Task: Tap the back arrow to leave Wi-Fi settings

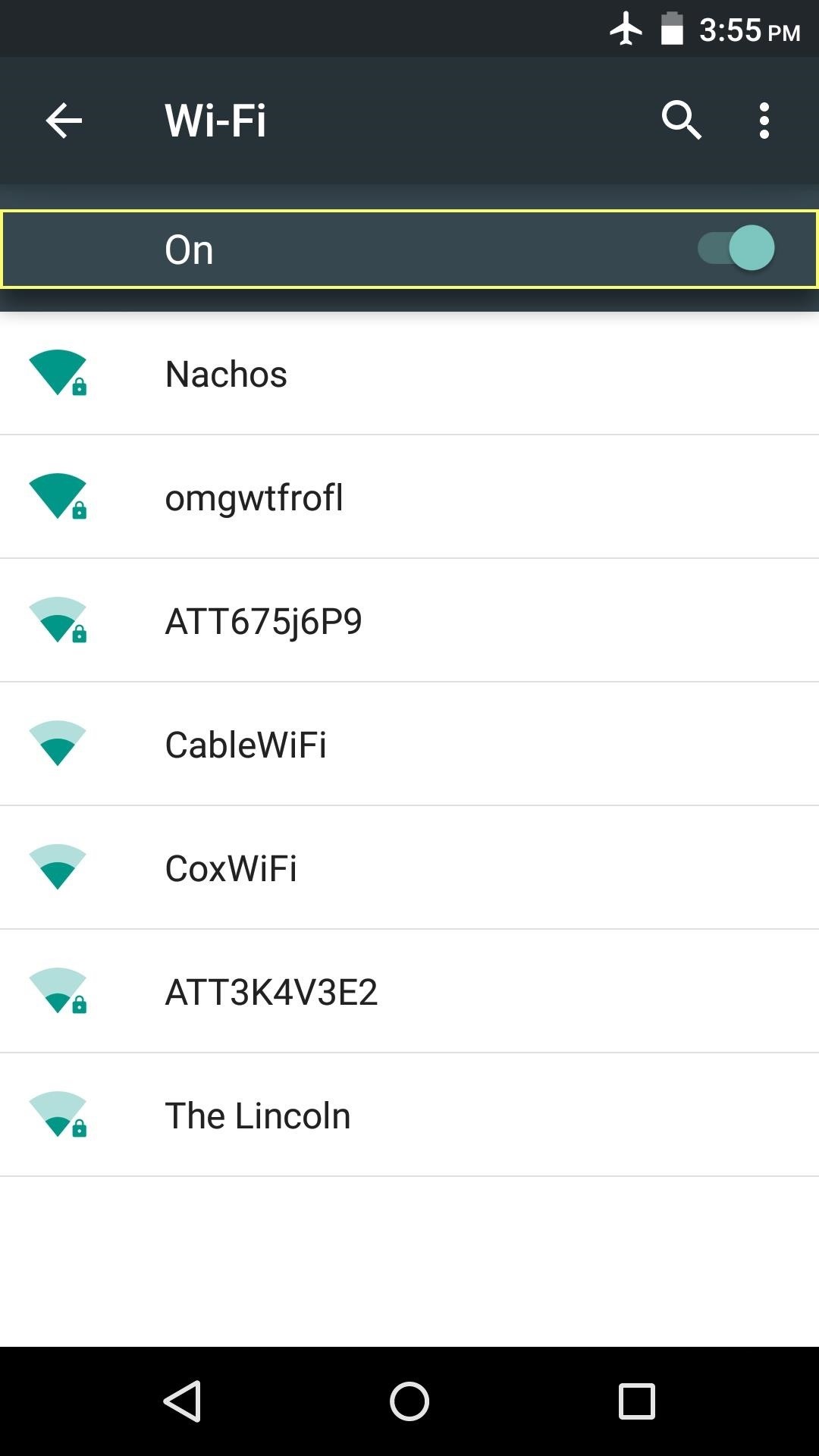Action: tap(61, 120)
